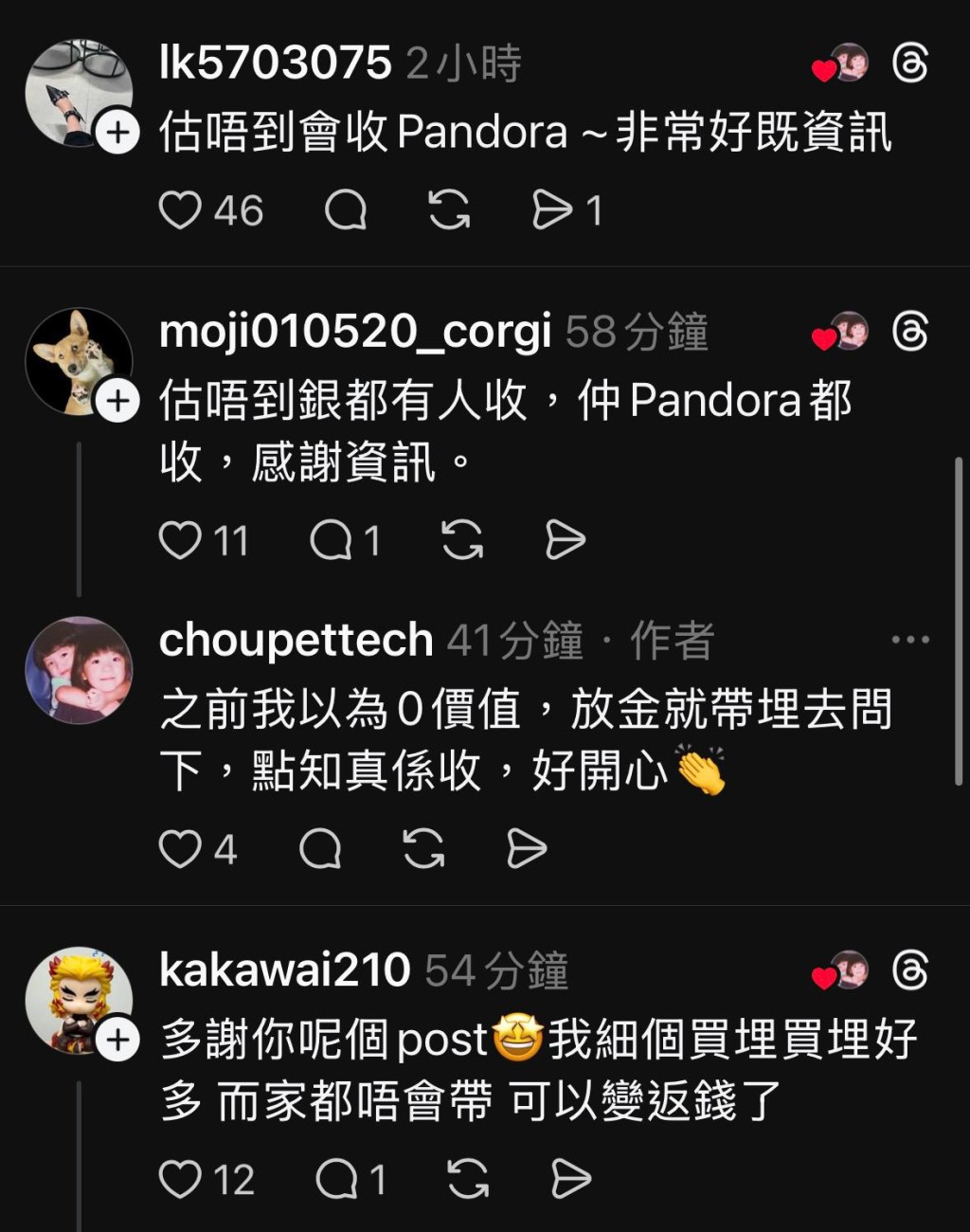Like moji010520_corgi's comment

(180, 540)
